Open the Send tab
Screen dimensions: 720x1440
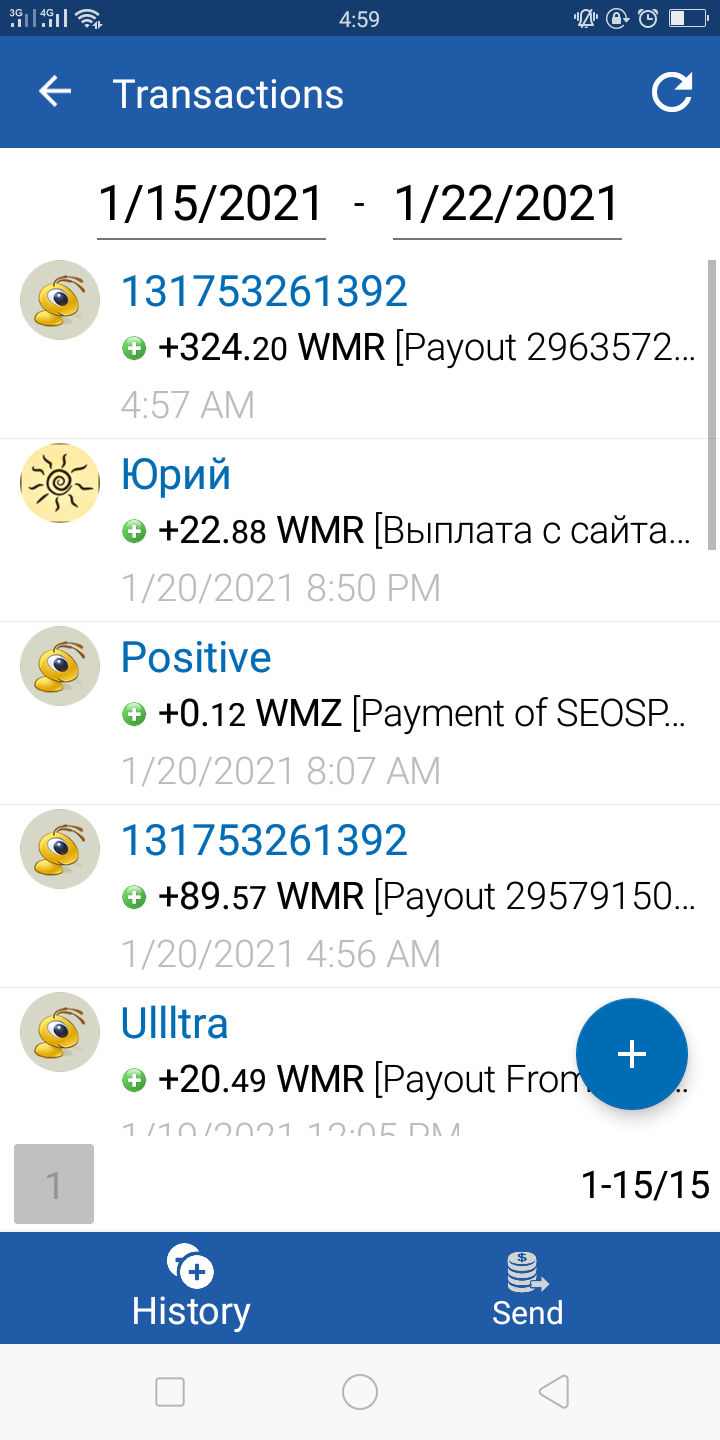click(x=527, y=1288)
